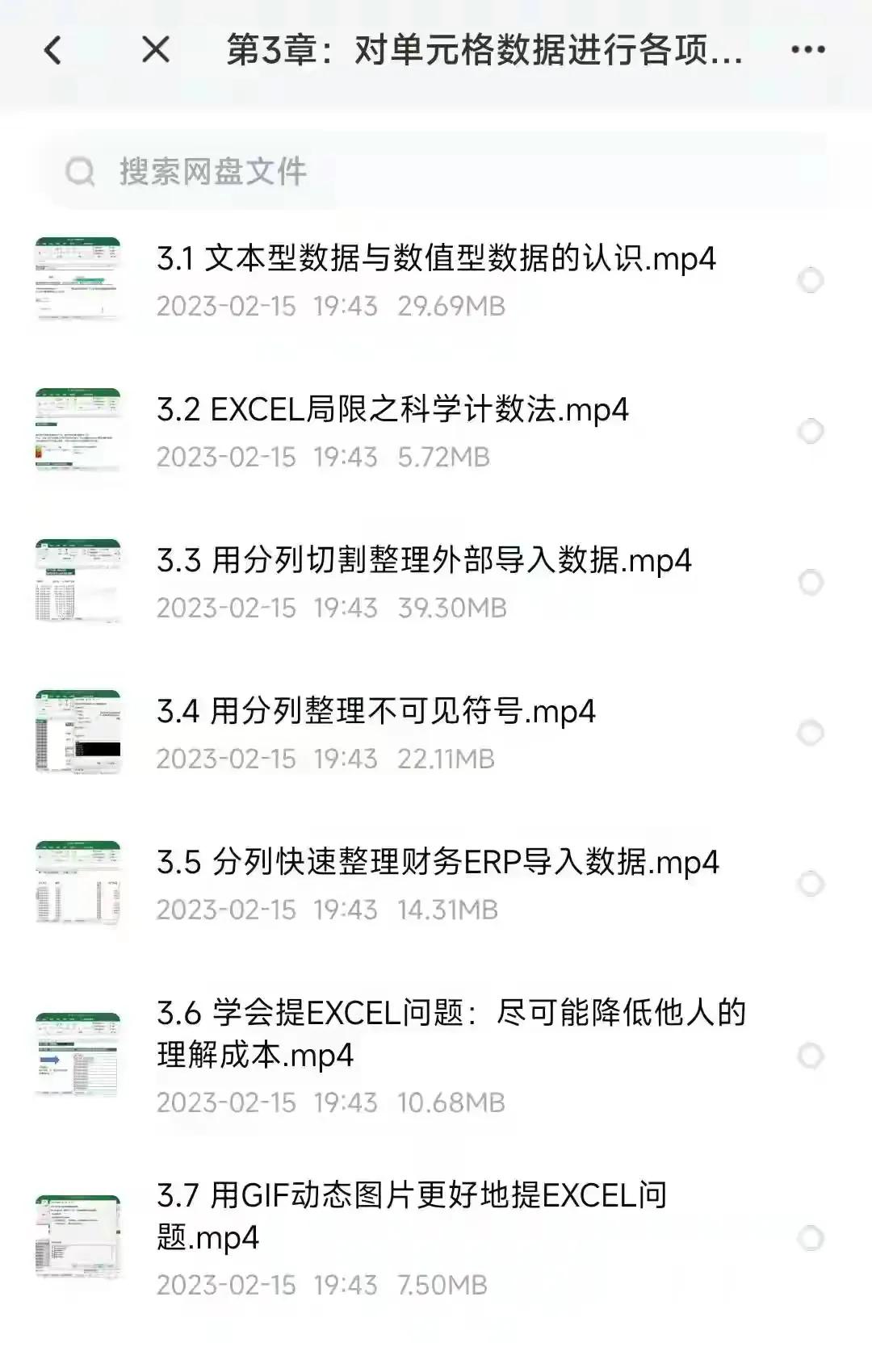The height and width of the screenshot is (1372, 872).
Task: Tap the back arrow at top left
Action: [x=51, y=50]
